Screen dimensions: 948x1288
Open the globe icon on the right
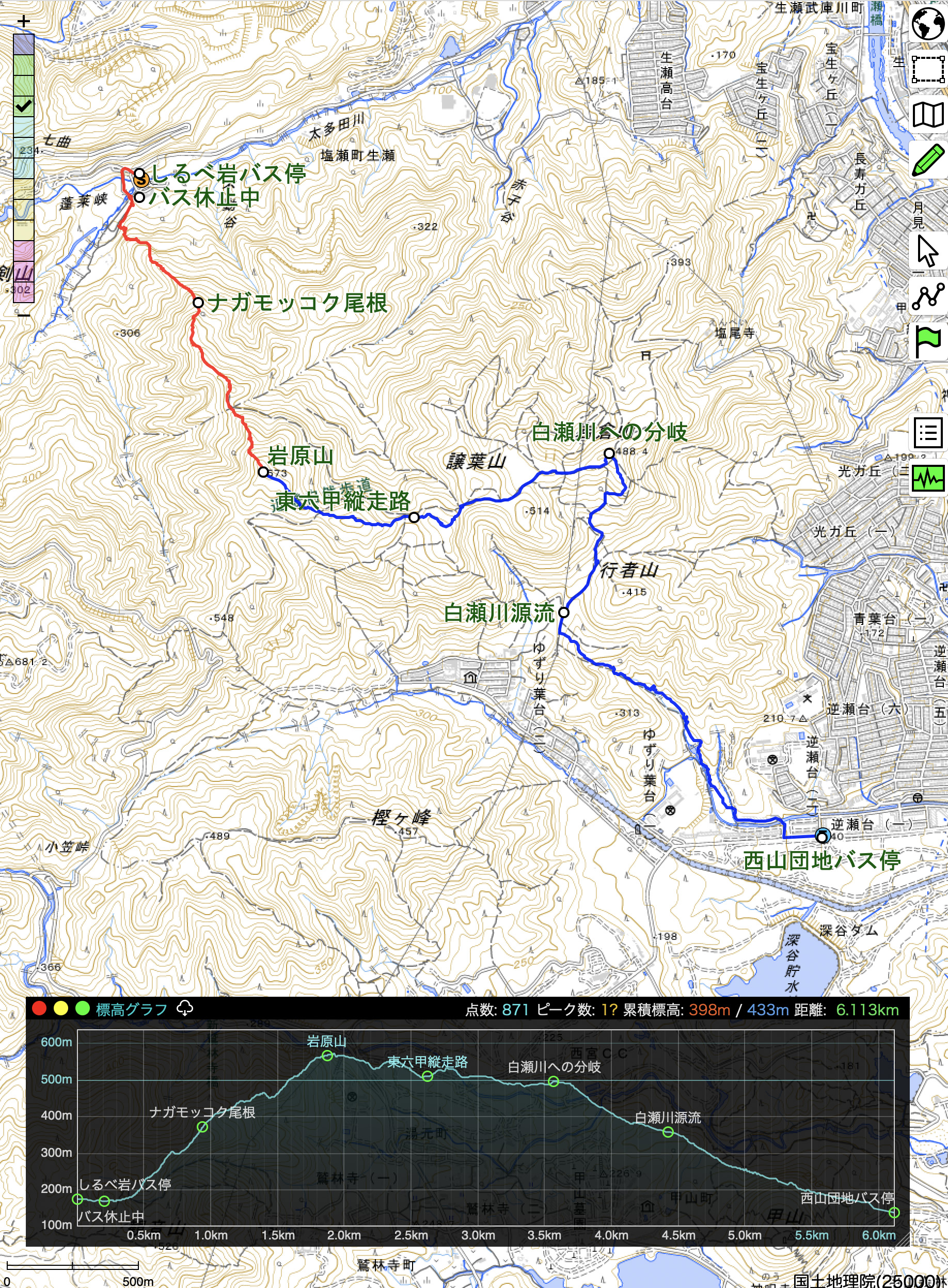(x=927, y=24)
